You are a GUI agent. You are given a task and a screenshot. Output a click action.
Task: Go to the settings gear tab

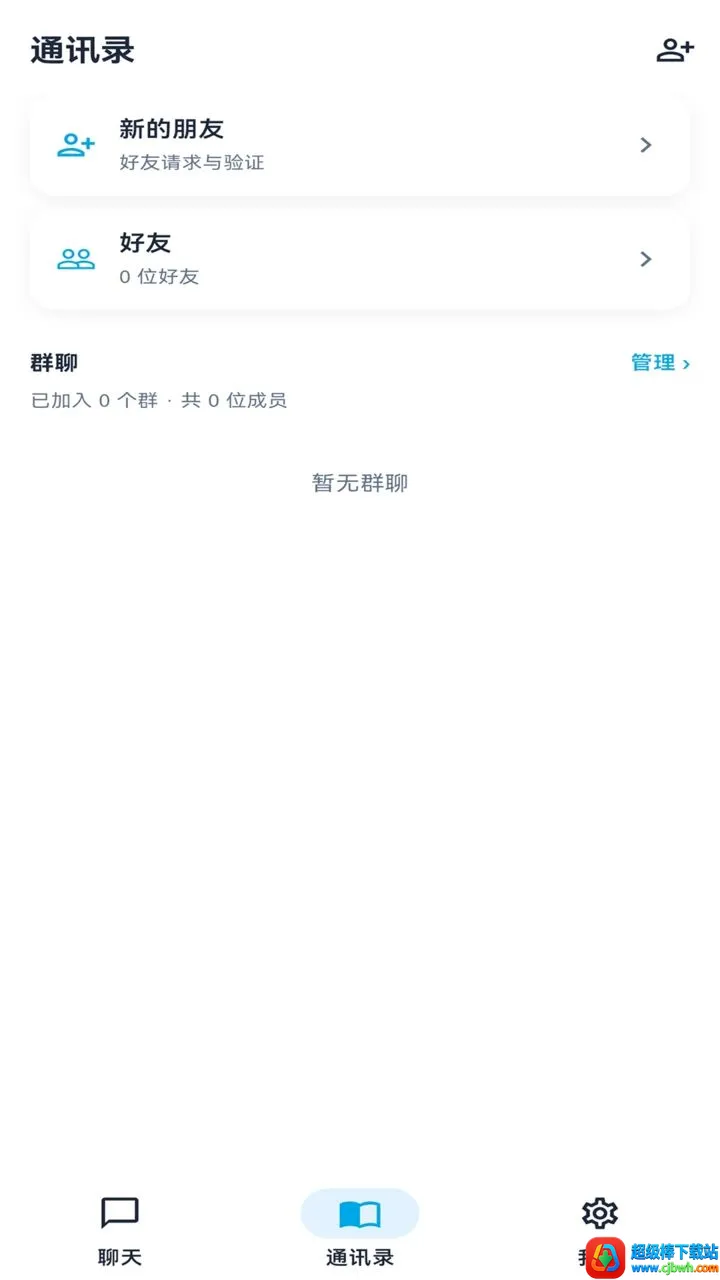coord(600,1232)
